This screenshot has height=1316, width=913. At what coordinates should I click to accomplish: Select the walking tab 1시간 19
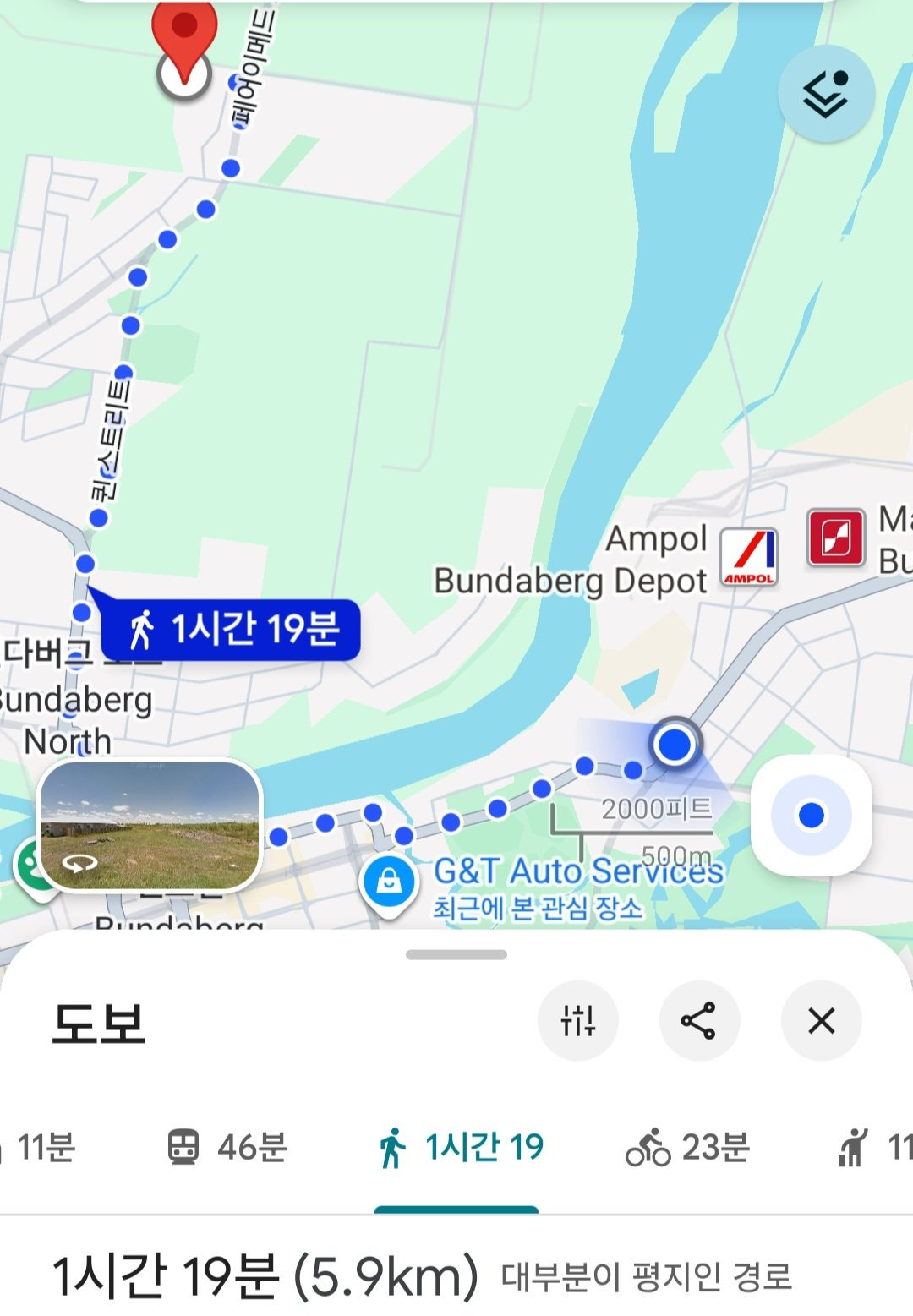coord(460,1147)
